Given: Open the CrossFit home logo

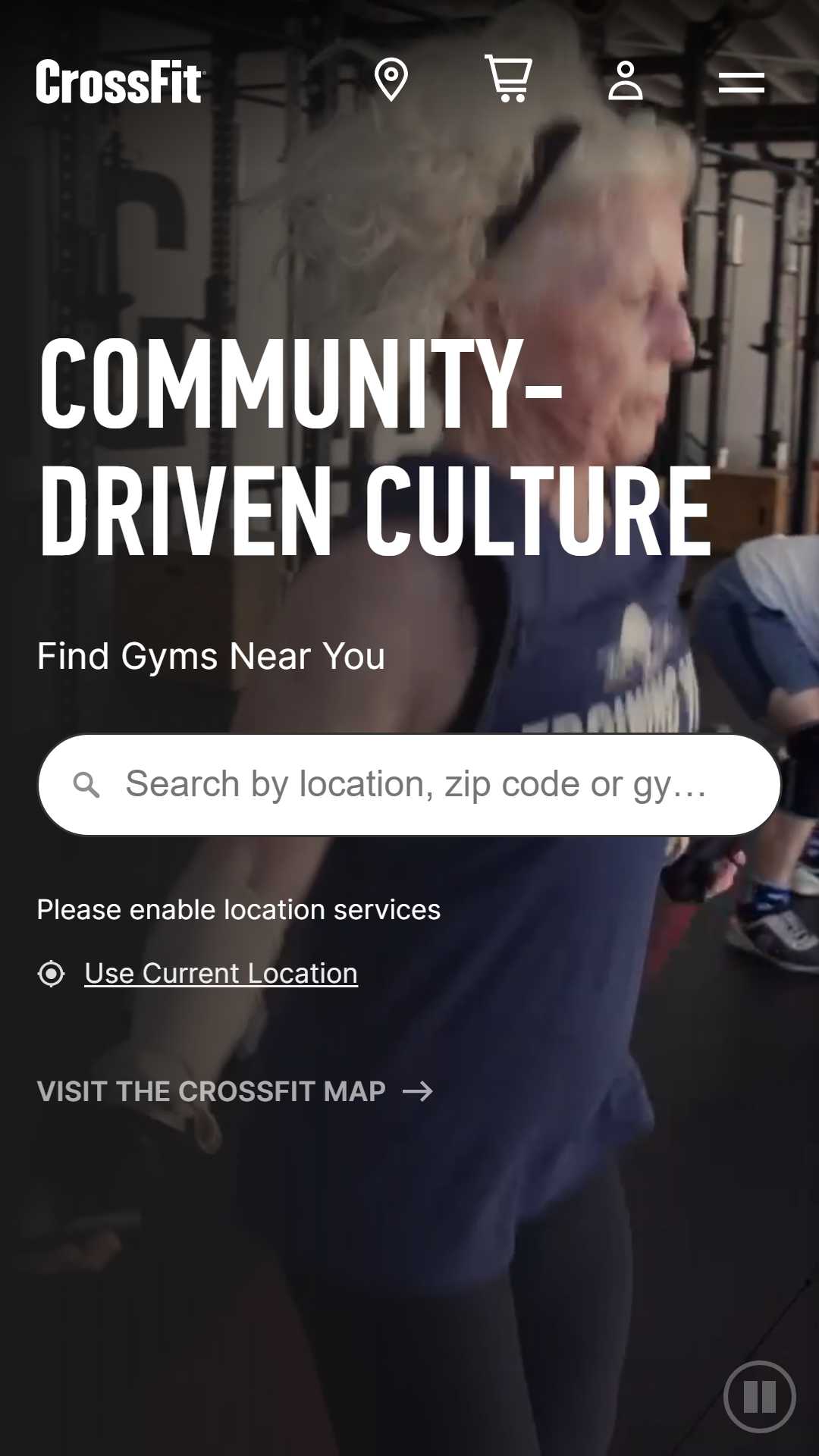Looking at the screenshot, I should pos(121,82).
